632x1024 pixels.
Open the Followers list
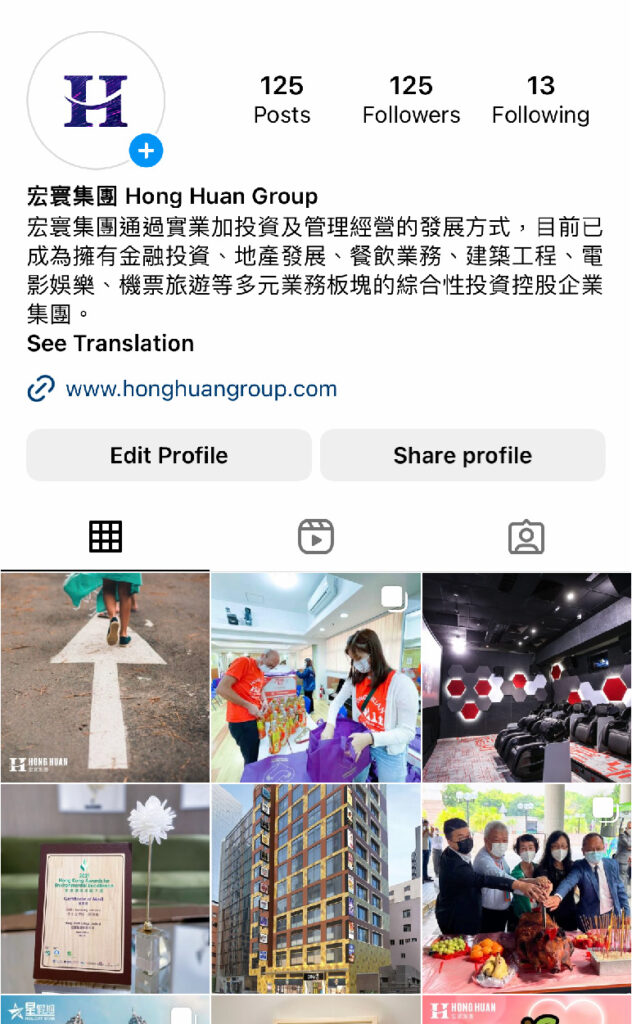click(411, 100)
